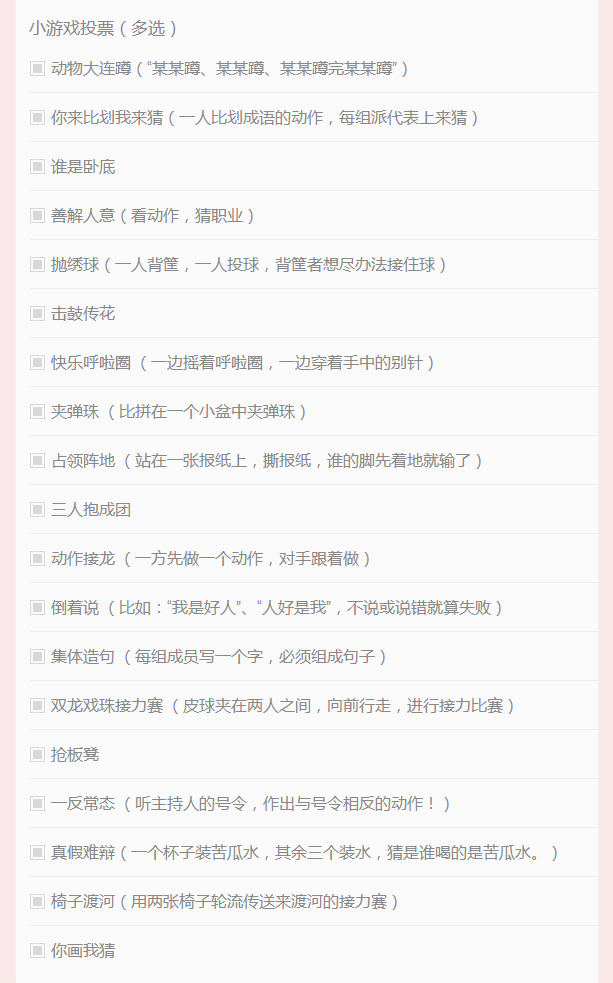
Task: Check the 真假难辩 box
Action: pos(38,852)
